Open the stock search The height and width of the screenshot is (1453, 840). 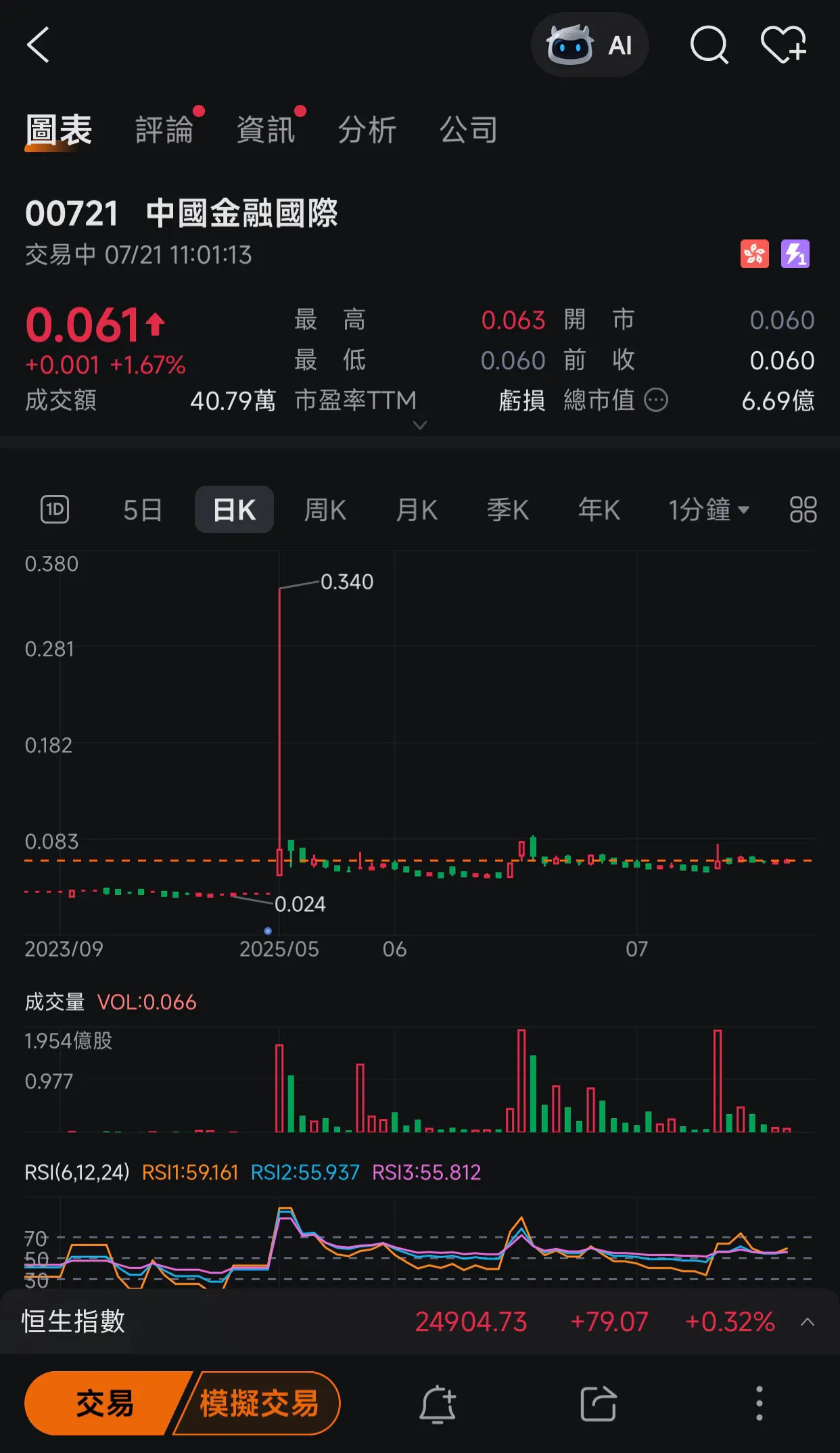709,44
